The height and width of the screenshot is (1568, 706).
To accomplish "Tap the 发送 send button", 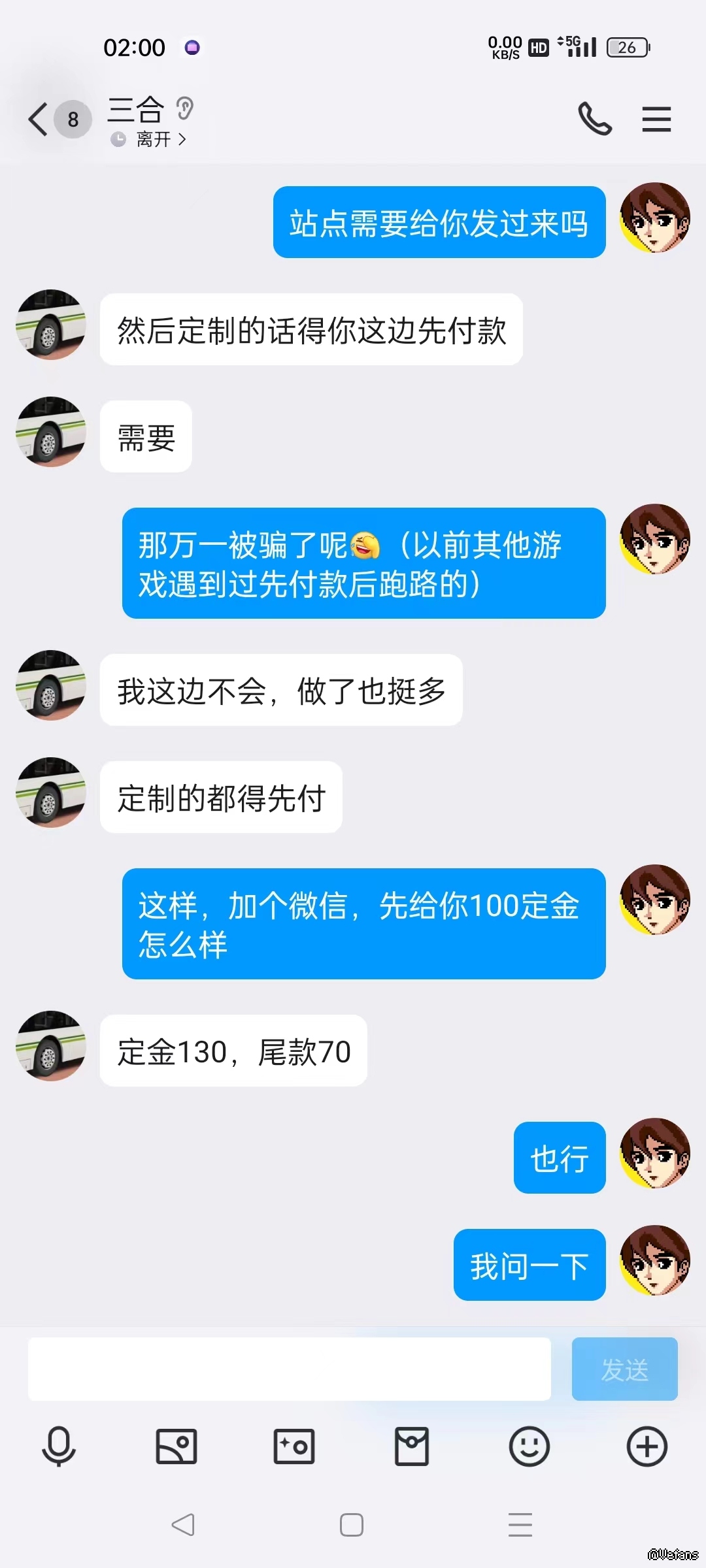I will pos(624,1369).
